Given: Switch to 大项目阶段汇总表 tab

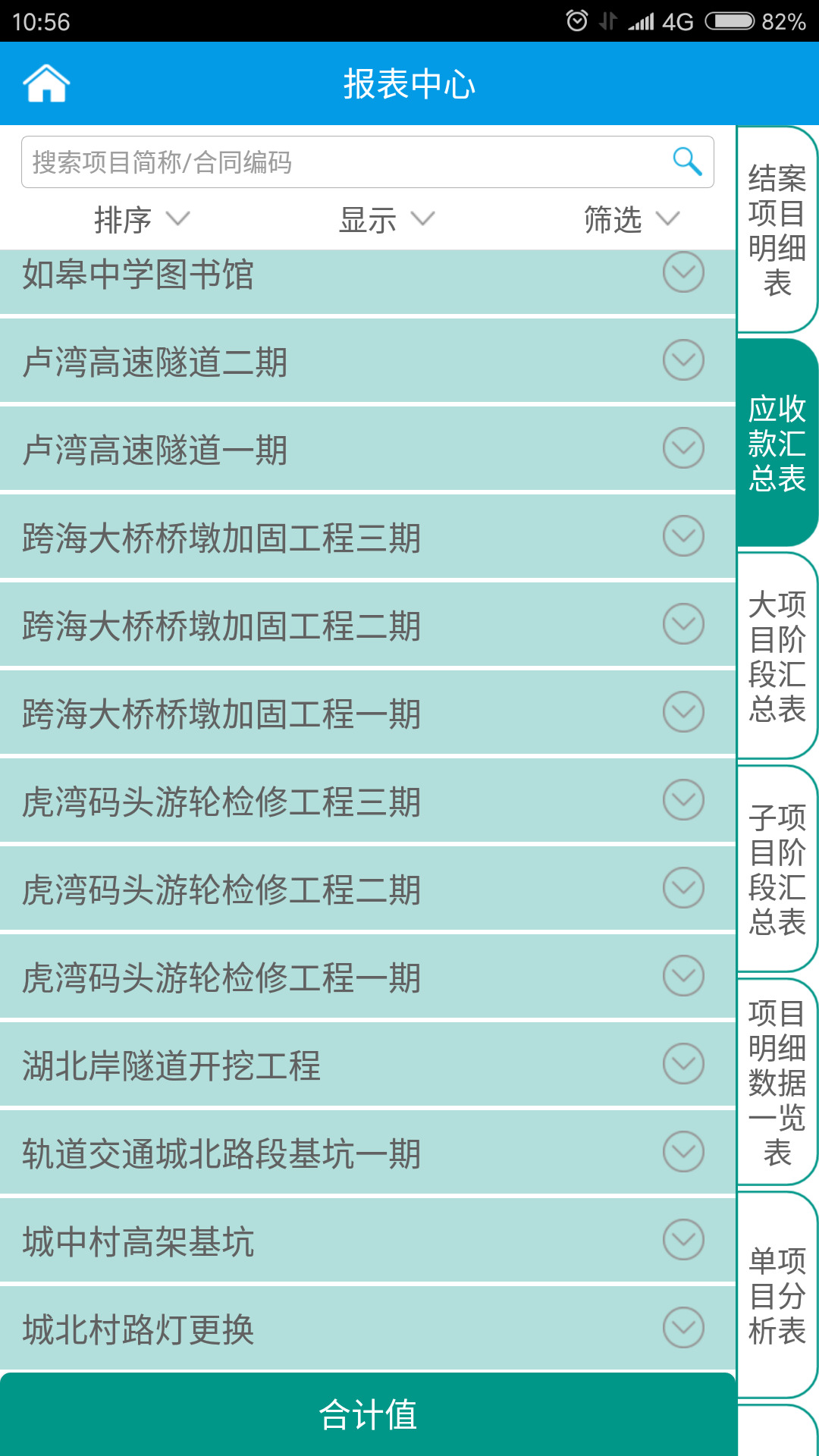Looking at the screenshot, I should (777, 657).
